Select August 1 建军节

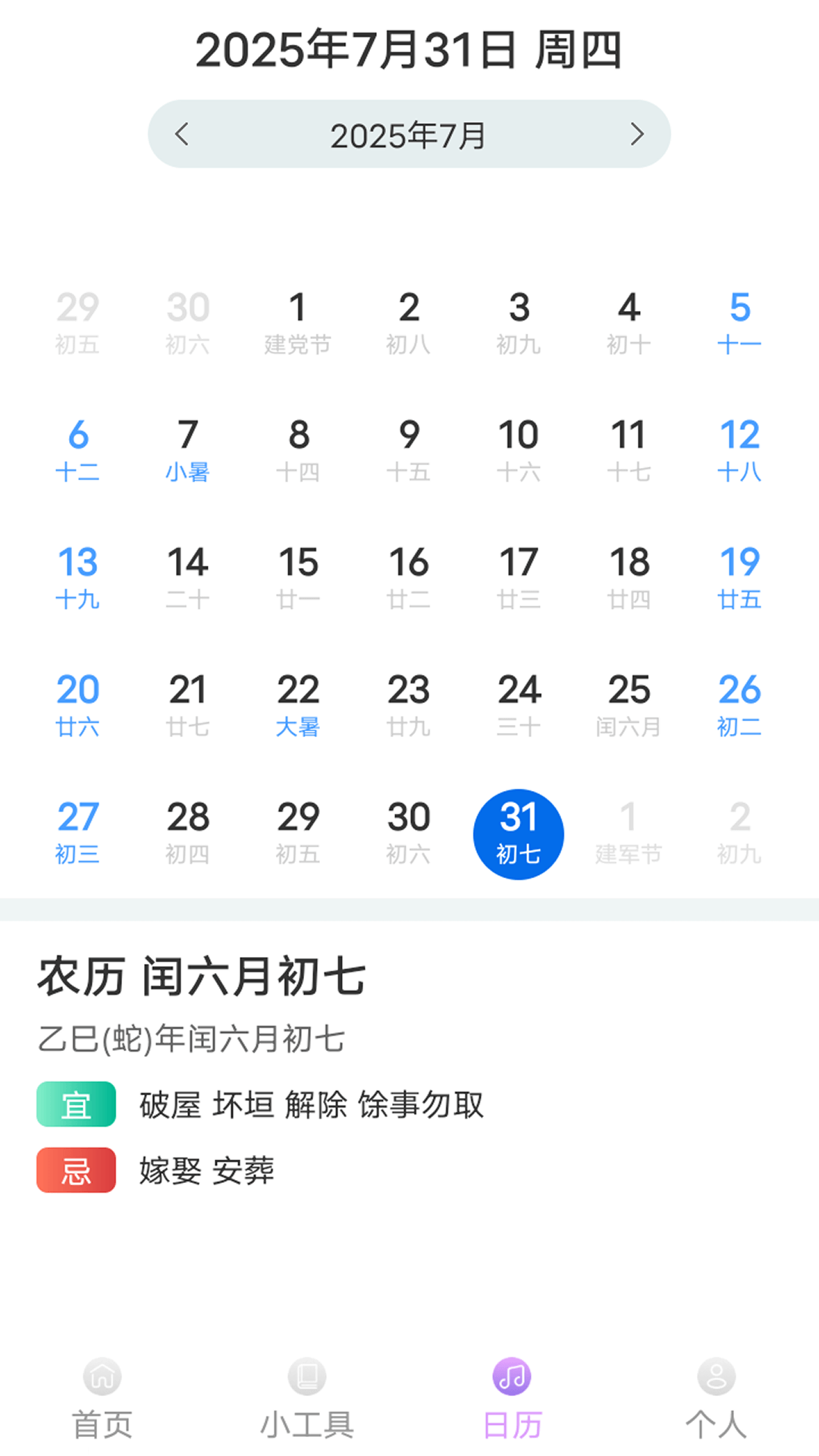pyautogui.click(x=629, y=832)
